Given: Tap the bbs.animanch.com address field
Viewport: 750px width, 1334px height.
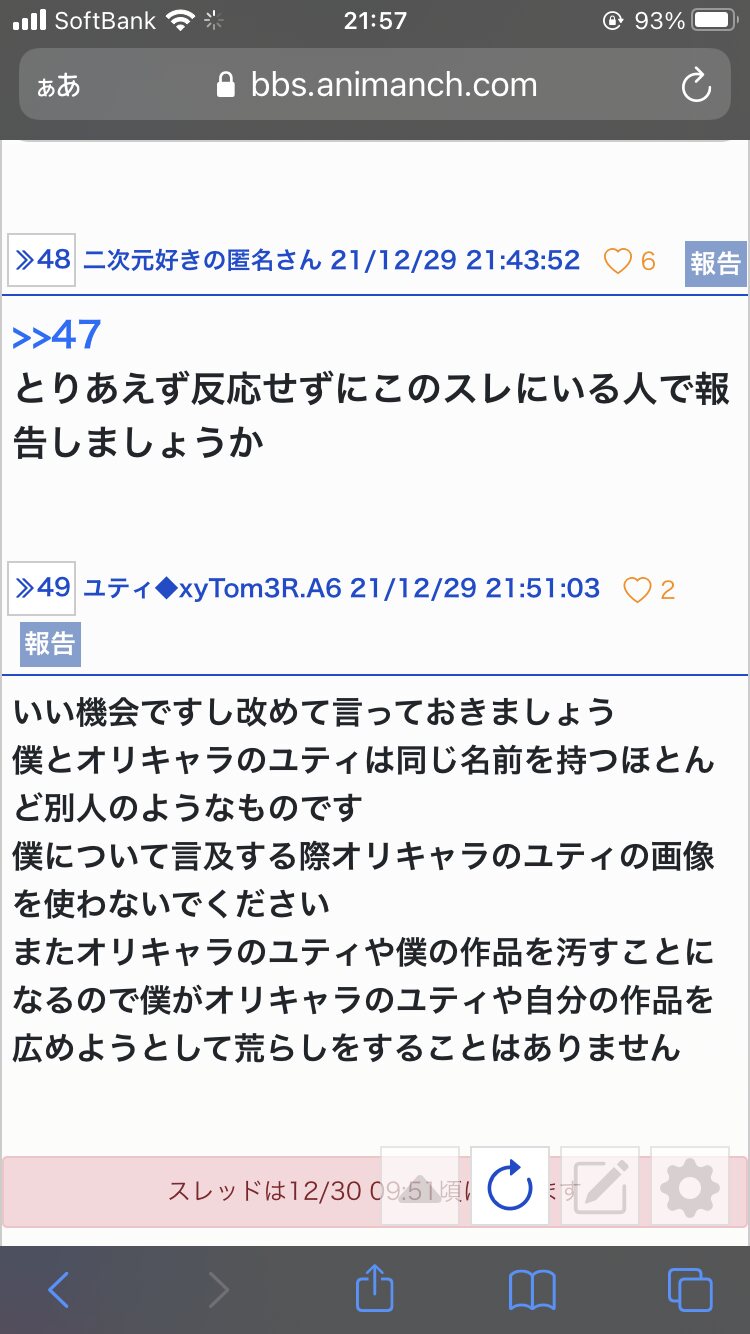Looking at the screenshot, I should [x=378, y=85].
